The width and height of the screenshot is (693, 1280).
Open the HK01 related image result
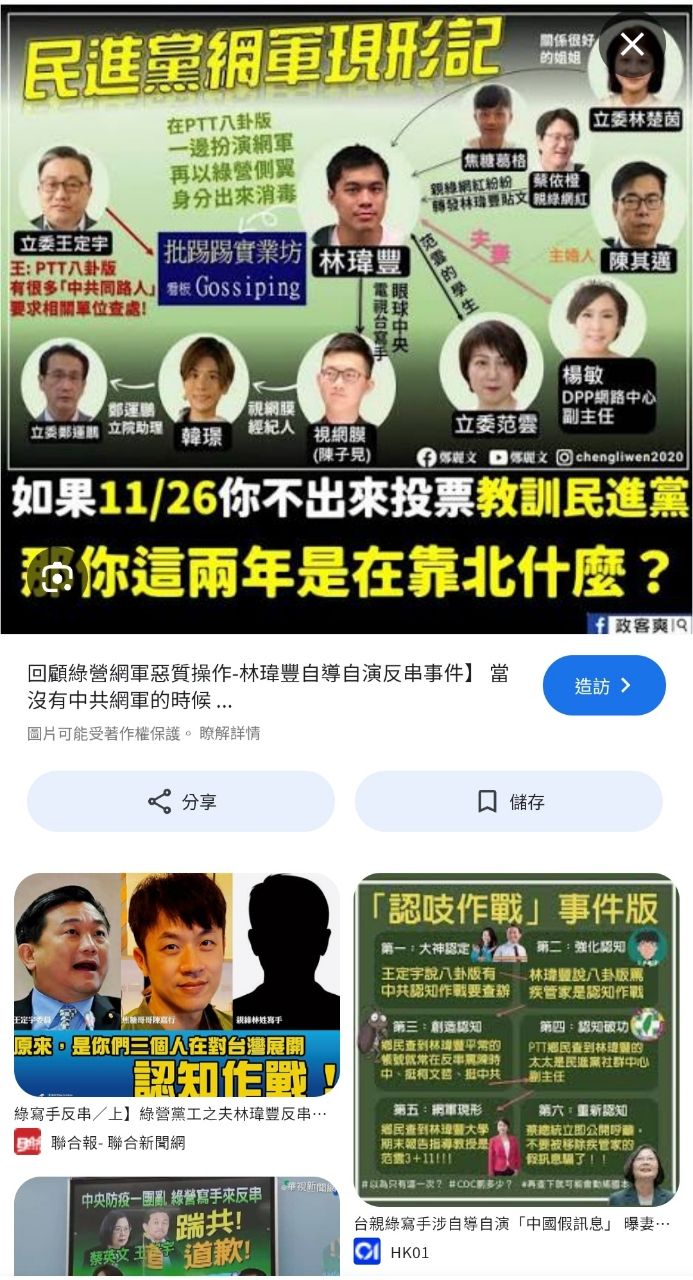point(516,1040)
